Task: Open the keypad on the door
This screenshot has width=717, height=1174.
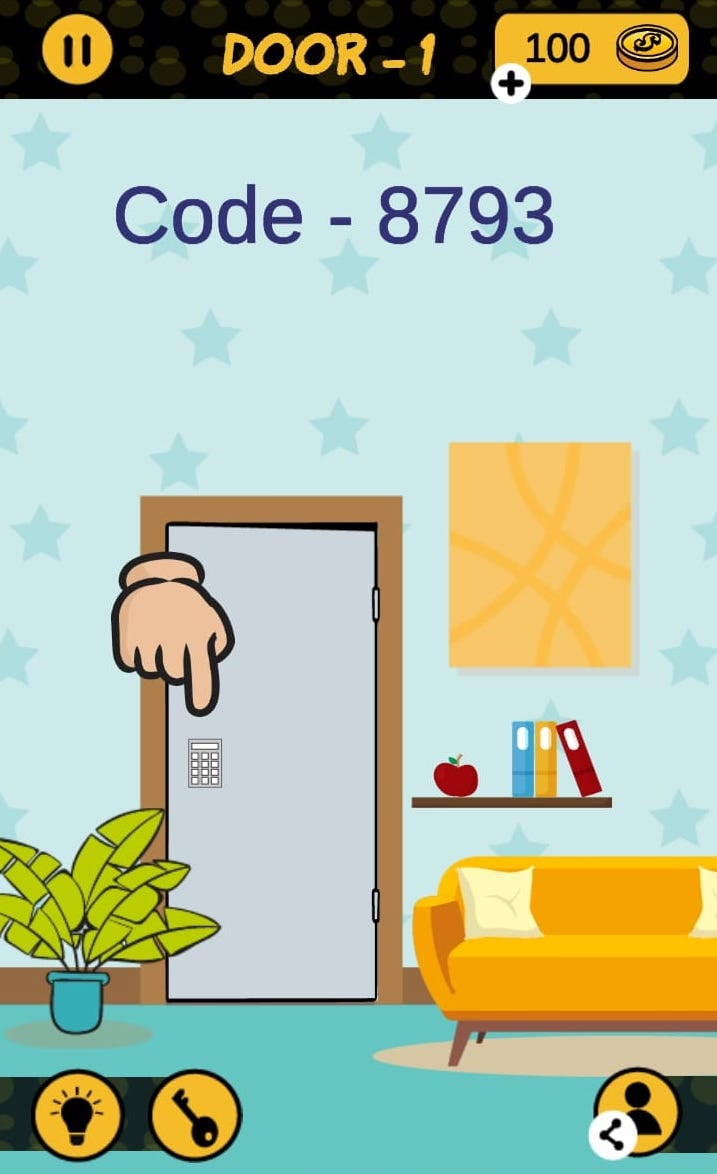Action: [205, 763]
